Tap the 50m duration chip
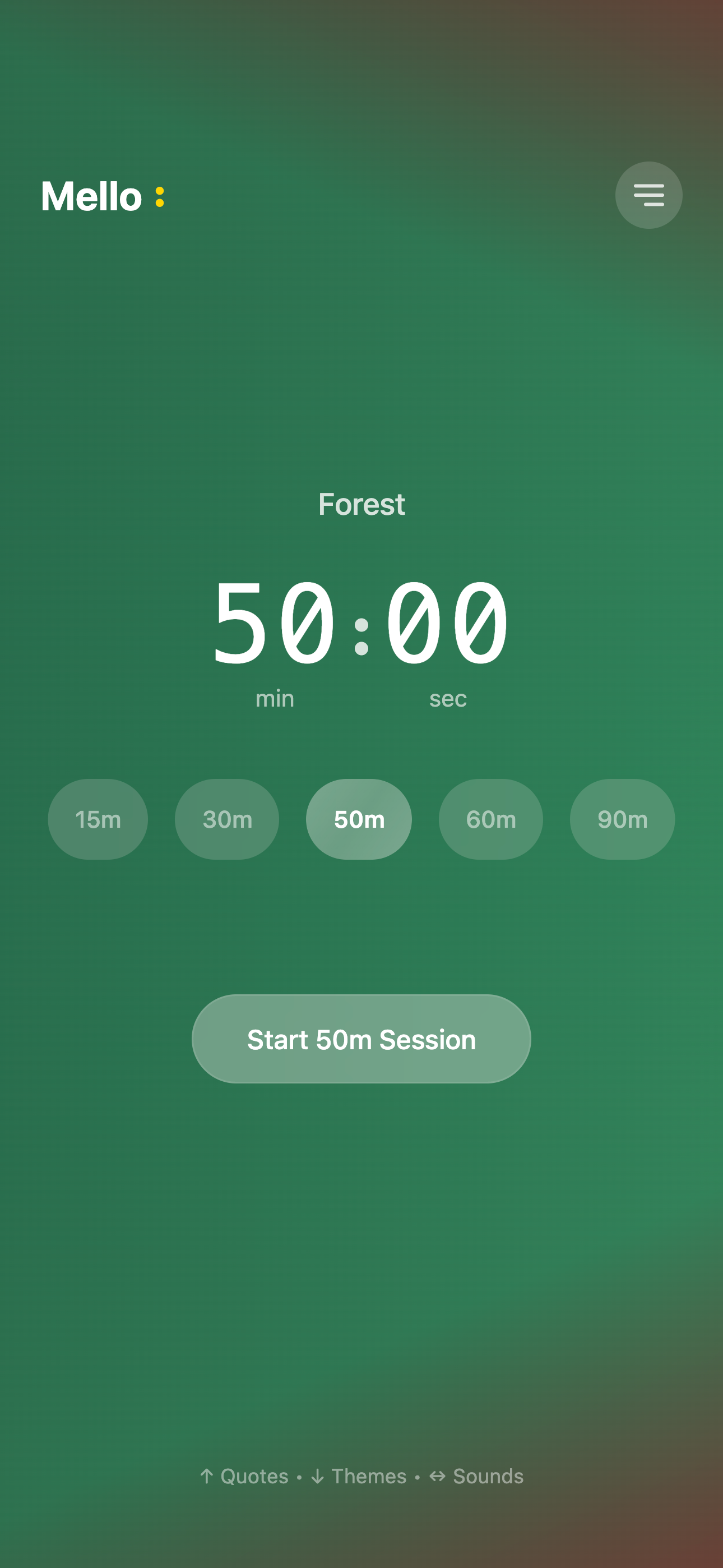Screen dimensions: 723x1568 (359, 819)
